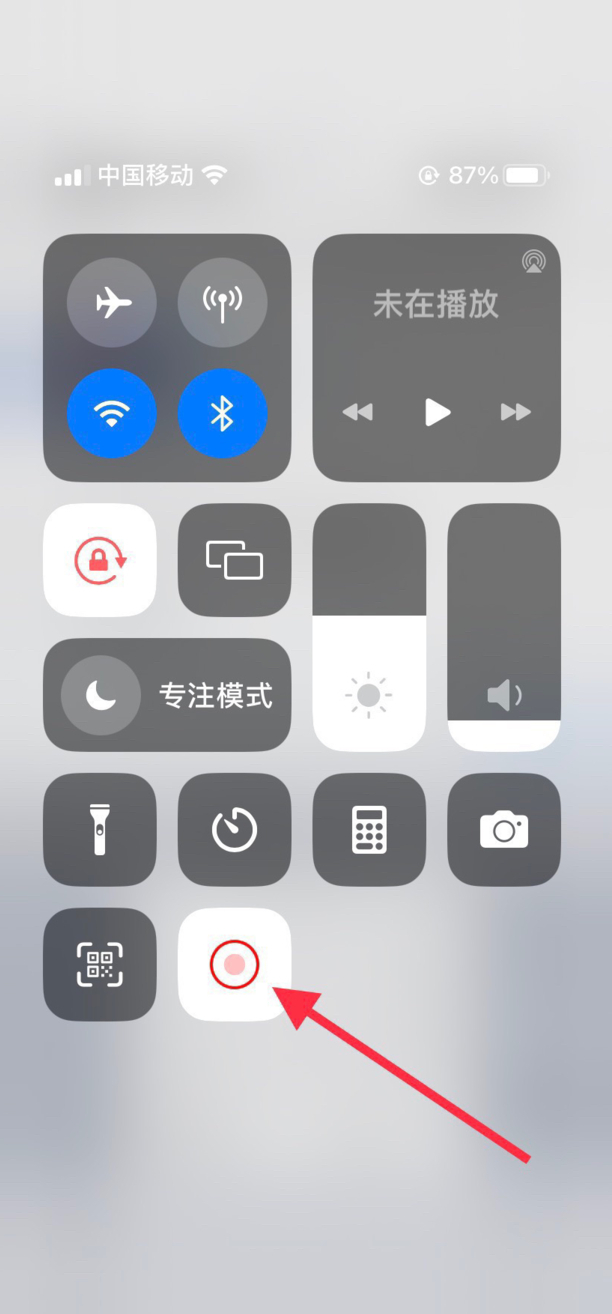Open the QR code scanner
Viewport: 612px width, 1314px height.
(x=100, y=964)
